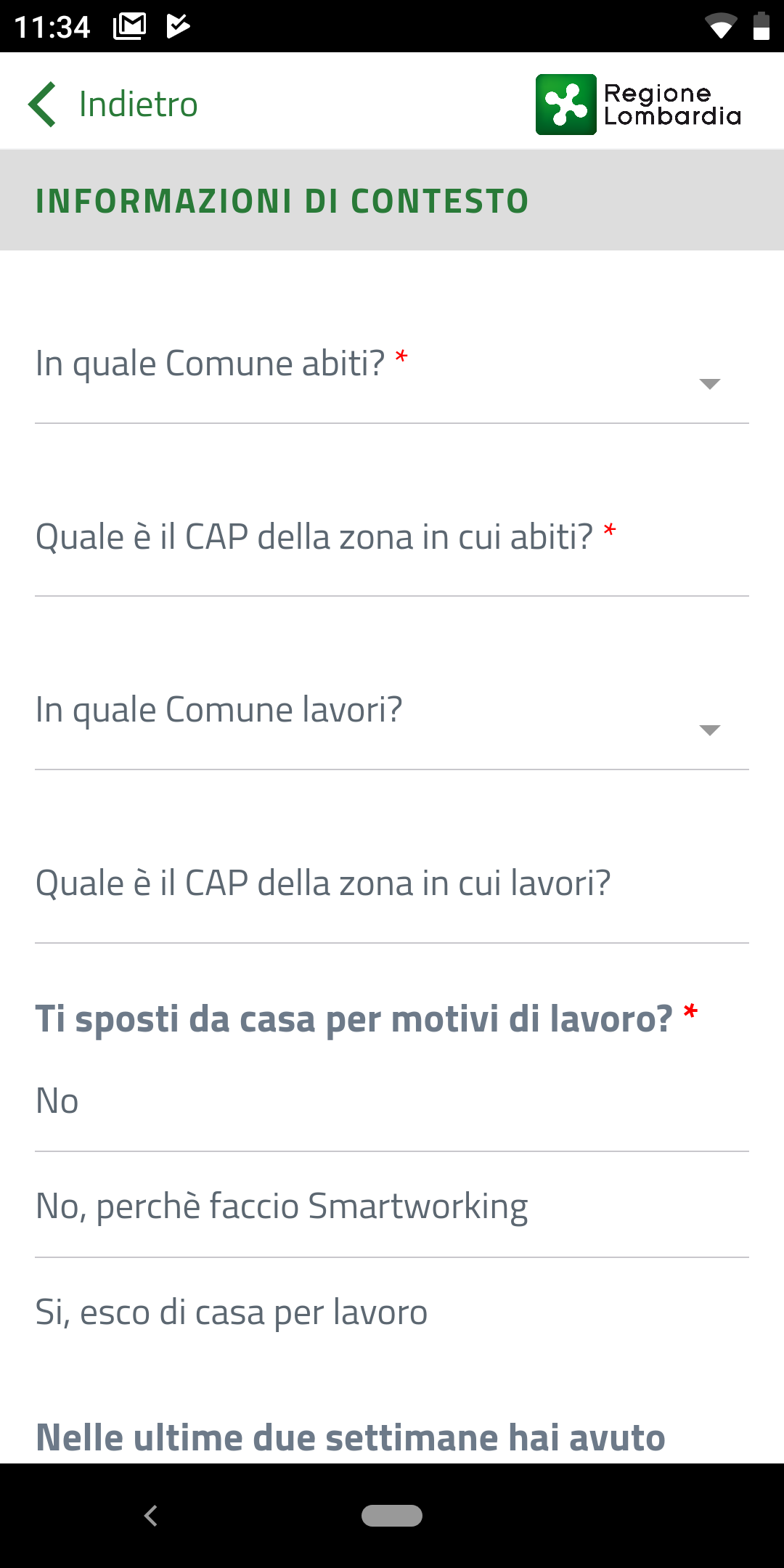This screenshot has width=784, height=1568.
Task: Choose 'No, perchè faccio Smartworking'
Action: pos(392,1206)
